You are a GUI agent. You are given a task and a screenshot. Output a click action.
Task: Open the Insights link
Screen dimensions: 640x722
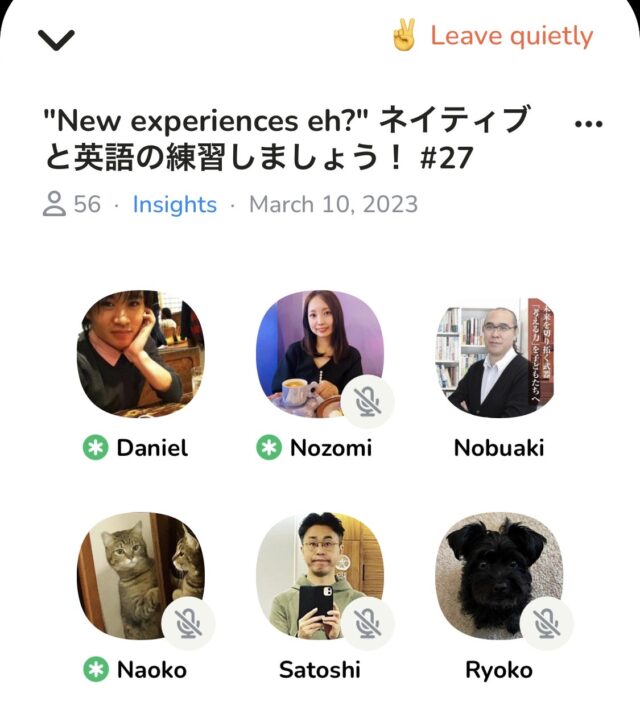[x=174, y=205]
